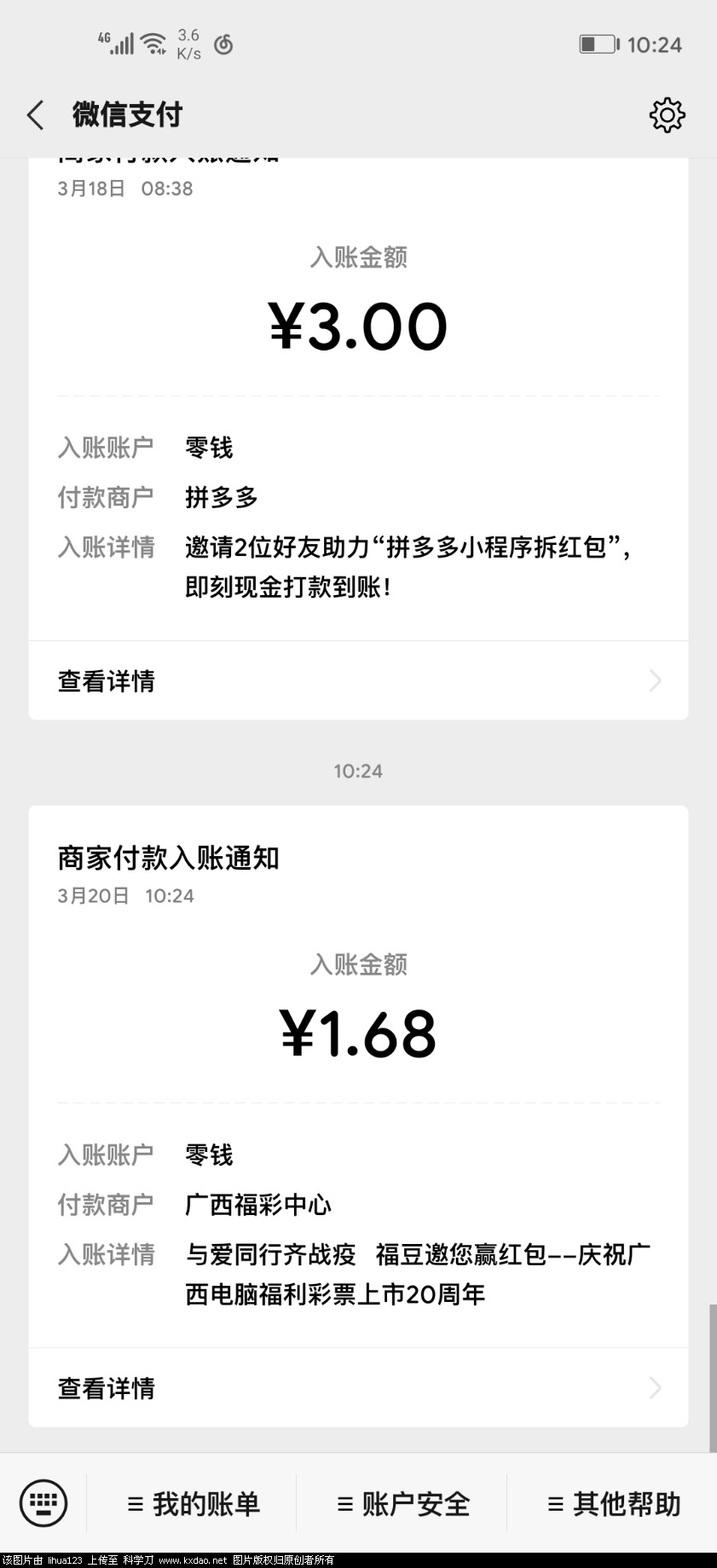Go back from WeChat Pay screen
717x1568 pixels.
click(x=36, y=115)
